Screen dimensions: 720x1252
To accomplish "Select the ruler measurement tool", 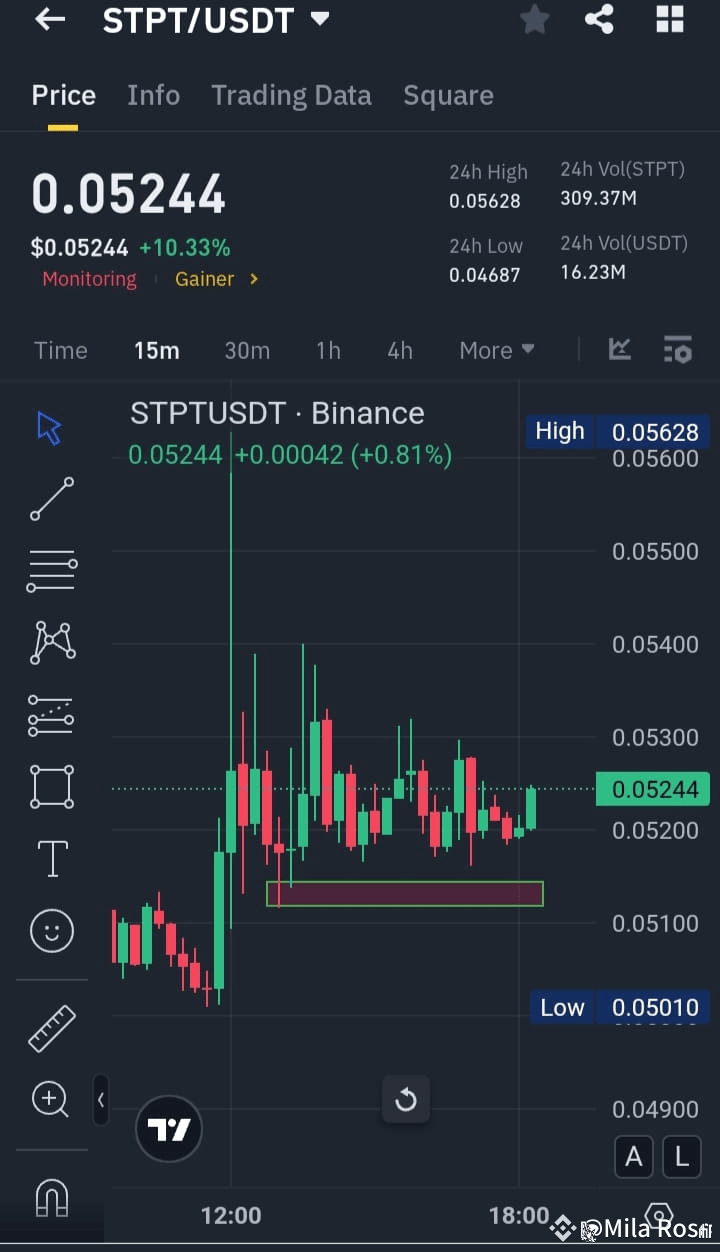I will click(51, 1027).
